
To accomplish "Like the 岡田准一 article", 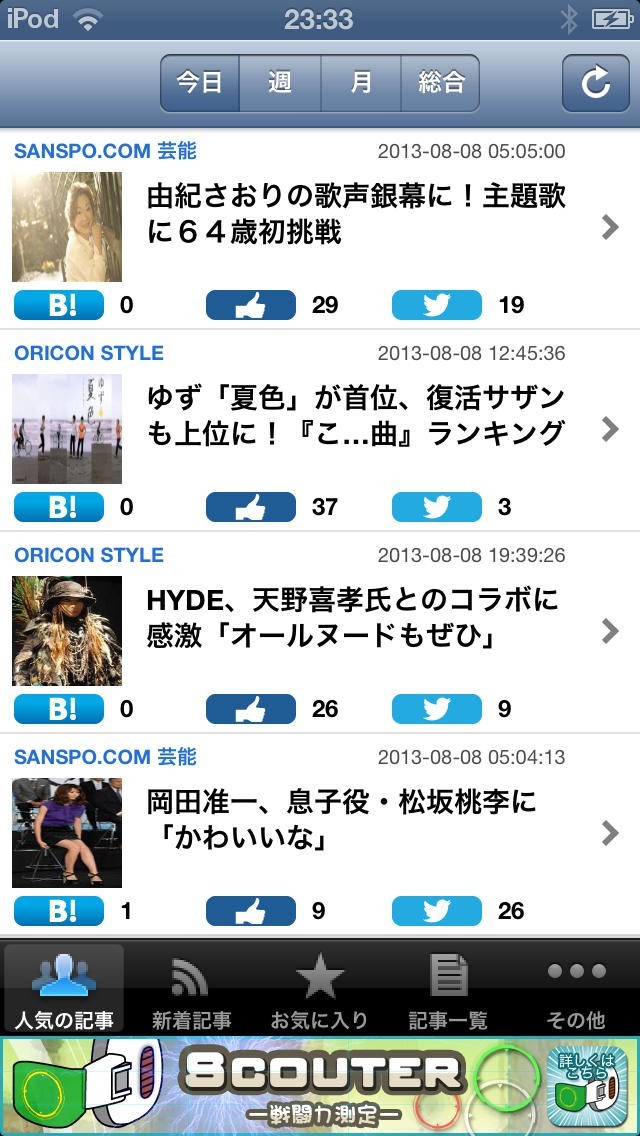I will pyautogui.click(x=251, y=911).
